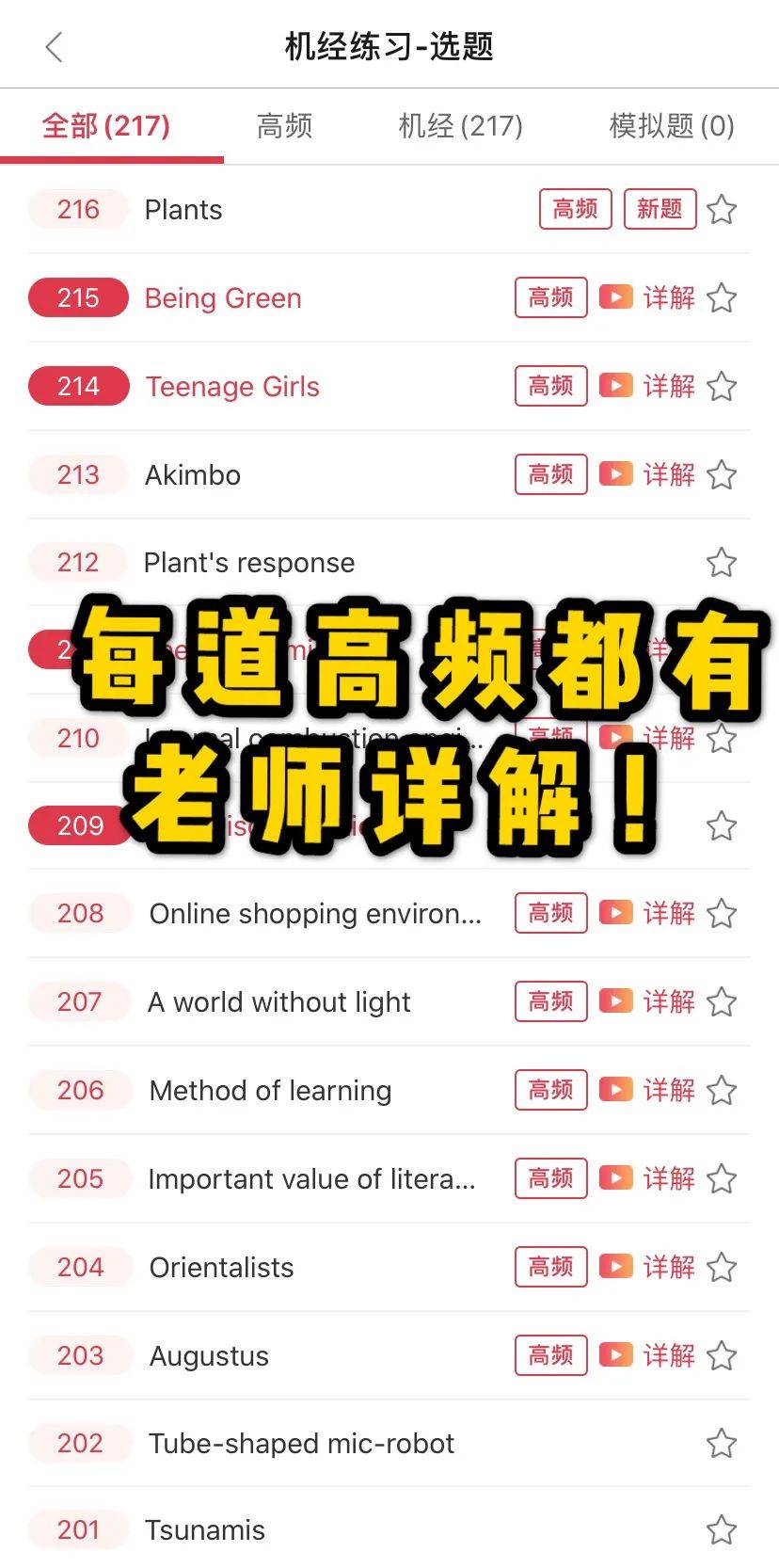Go back using the top-left arrow

(x=54, y=46)
